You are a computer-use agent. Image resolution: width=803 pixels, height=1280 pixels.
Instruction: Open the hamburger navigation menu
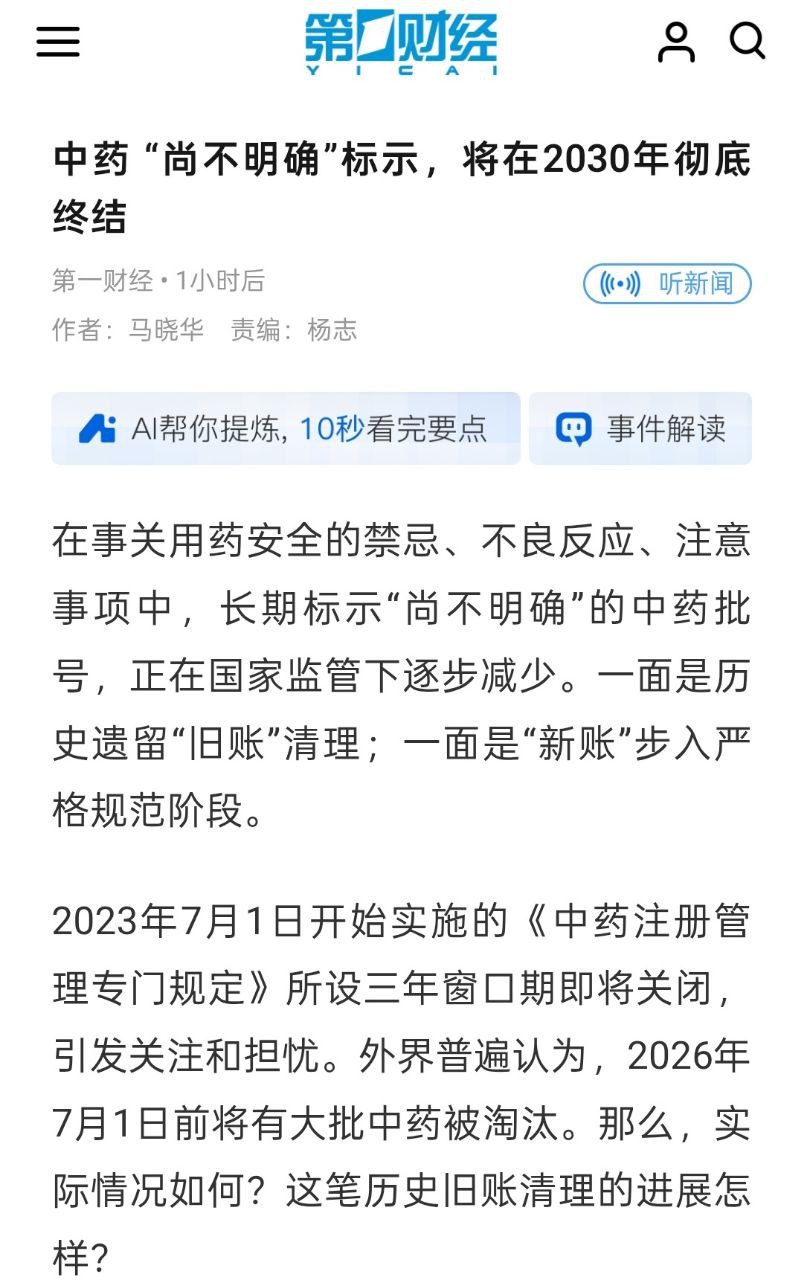pos(57,41)
